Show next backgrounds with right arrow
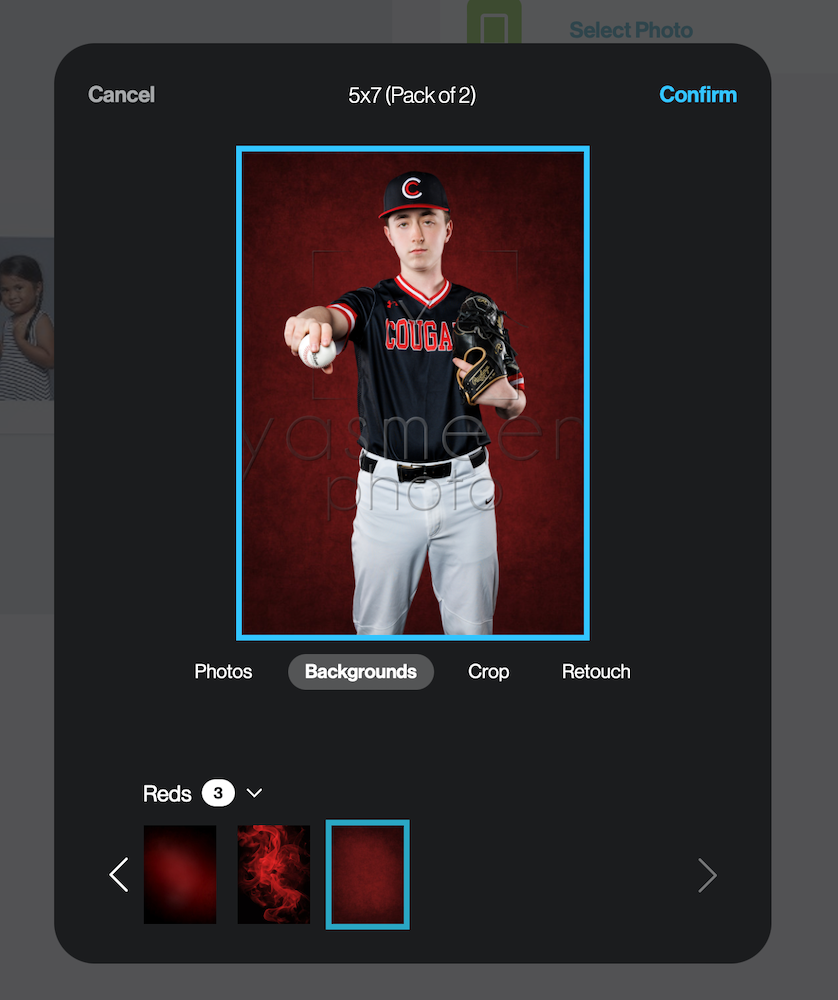The image size is (838, 1000). pyautogui.click(x=707, y=875)
